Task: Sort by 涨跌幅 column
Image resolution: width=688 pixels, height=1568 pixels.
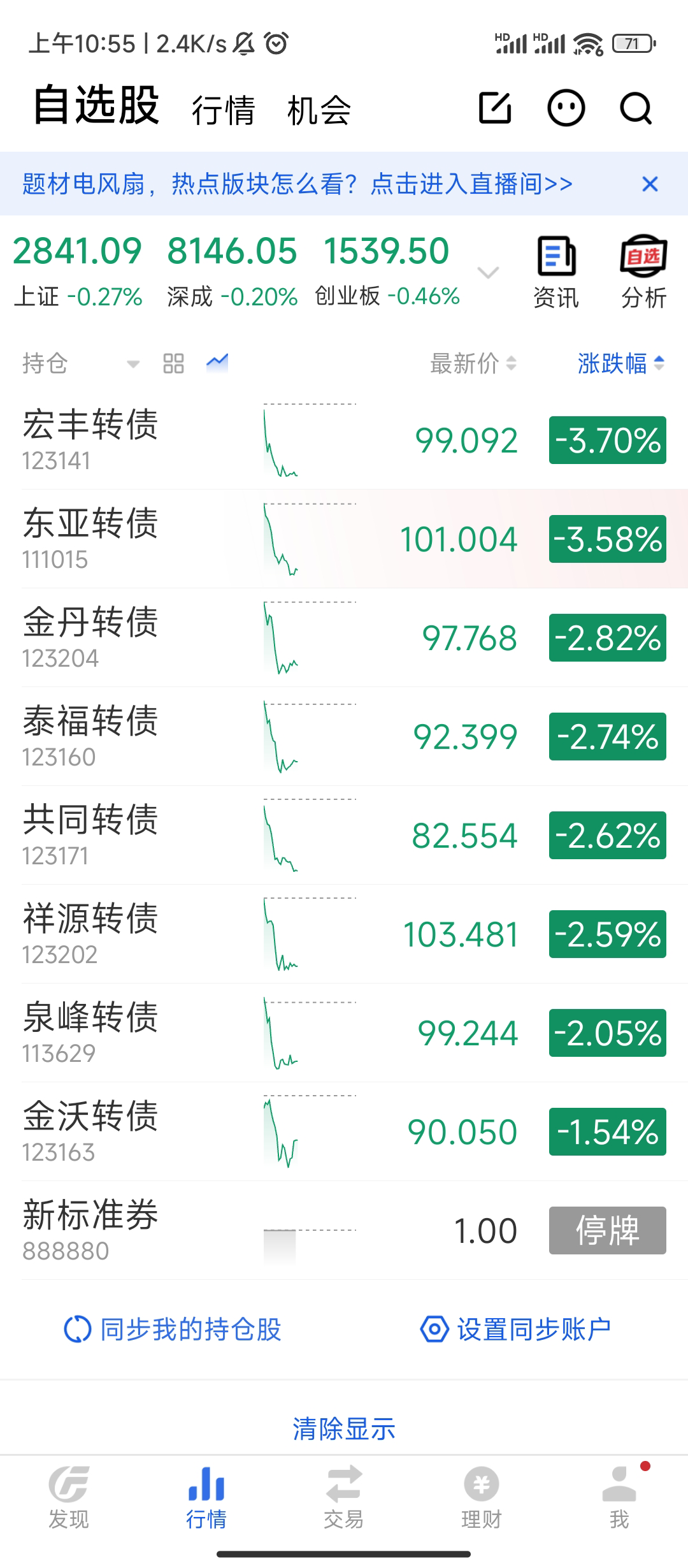Action: pyautogui.click(x=620, y=363)
